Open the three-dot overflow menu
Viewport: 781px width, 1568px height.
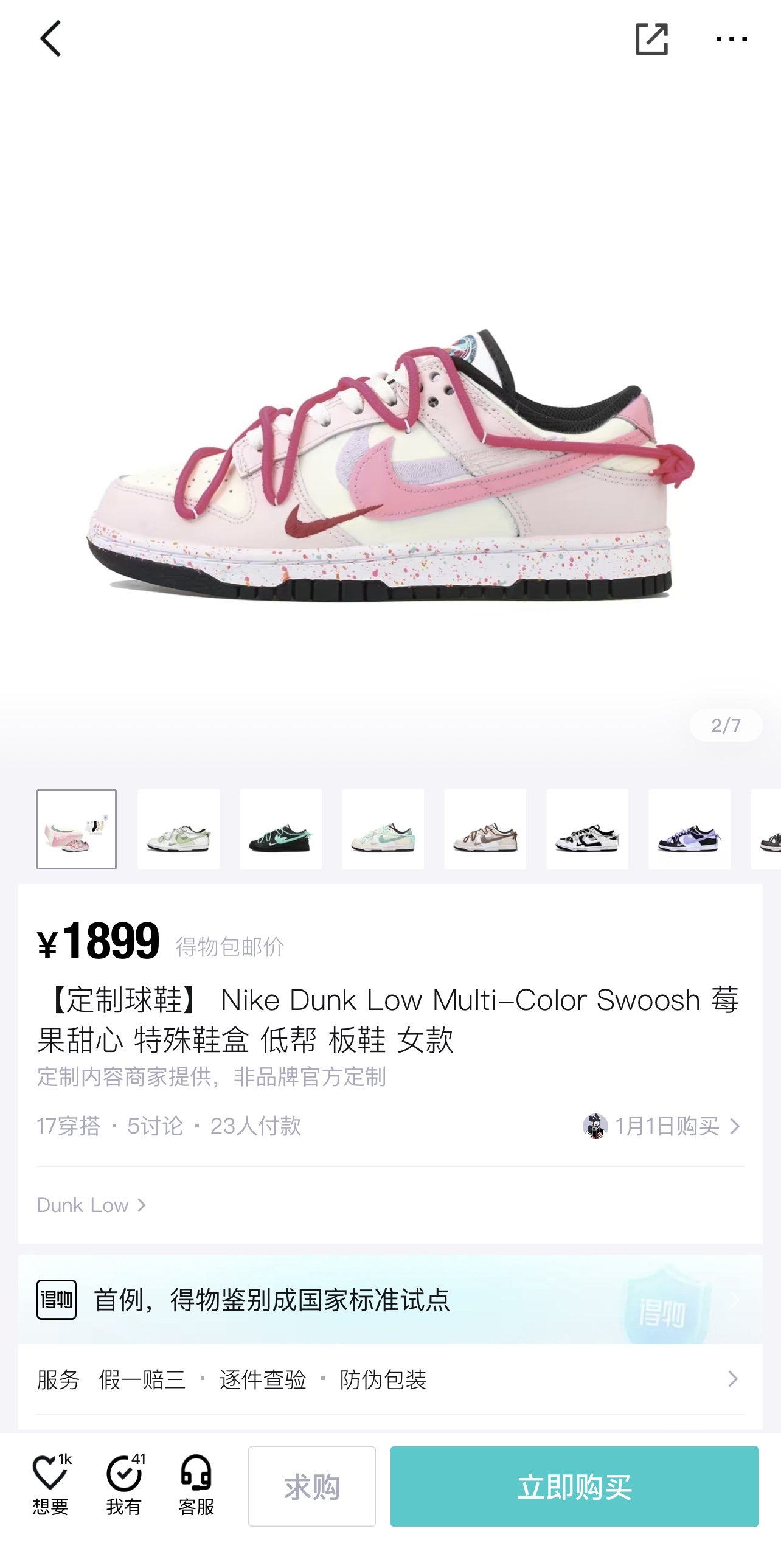click(x=731, y=39)
